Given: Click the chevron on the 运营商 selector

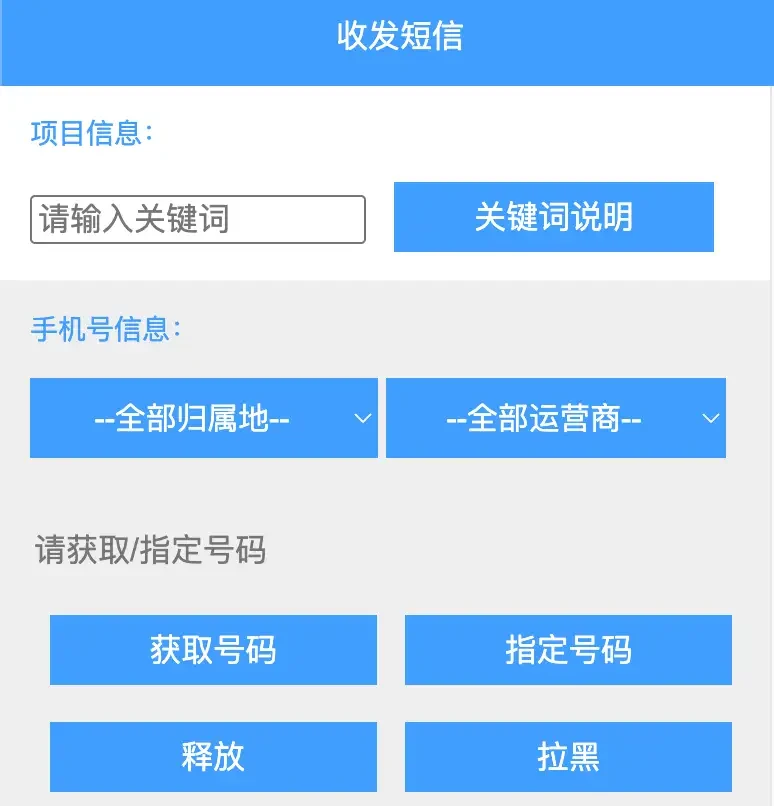Looking at the screenshot, I should click(x=712, y=418).
